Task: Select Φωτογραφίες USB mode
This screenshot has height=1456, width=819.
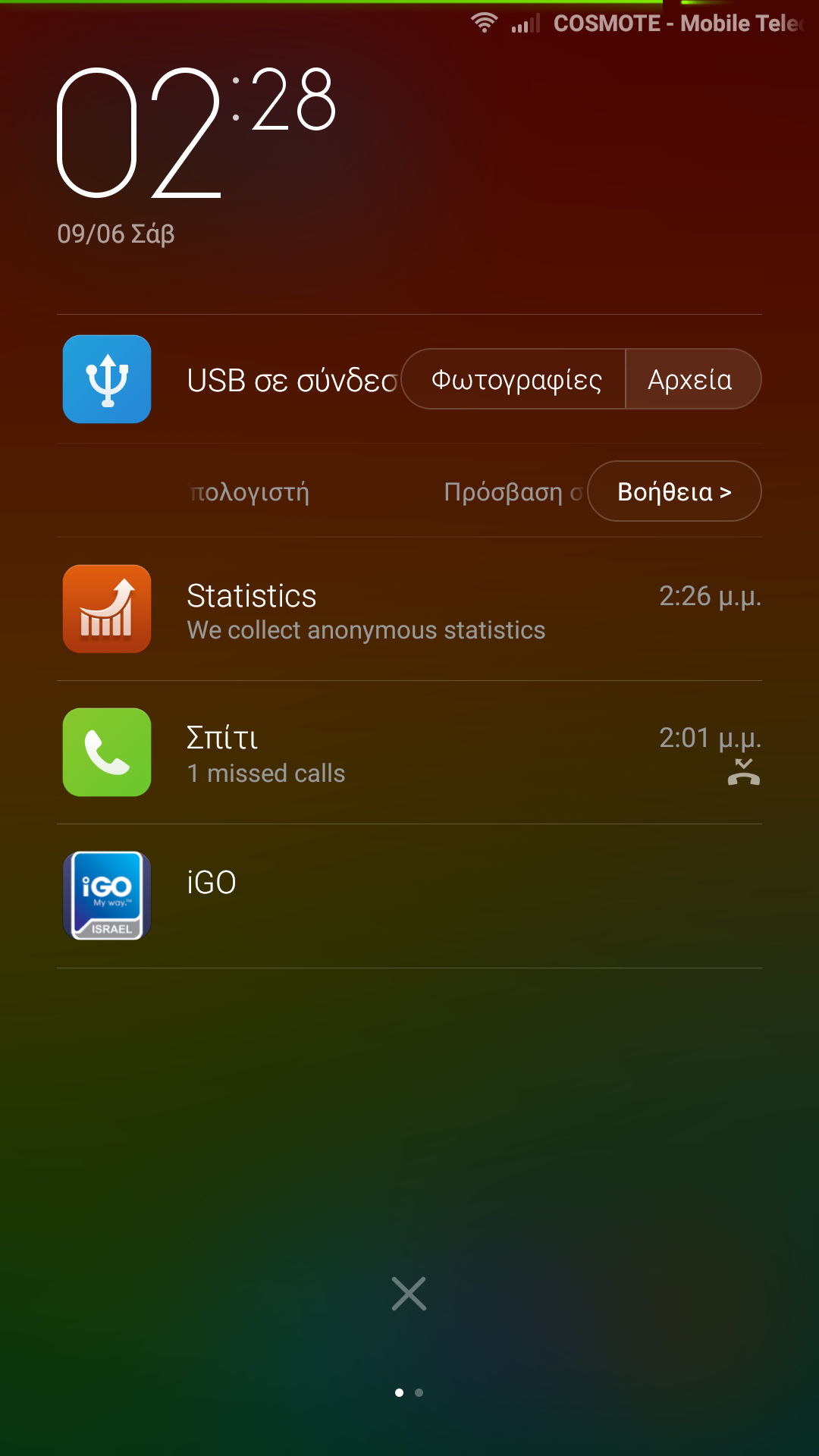Action: [516, 379]
